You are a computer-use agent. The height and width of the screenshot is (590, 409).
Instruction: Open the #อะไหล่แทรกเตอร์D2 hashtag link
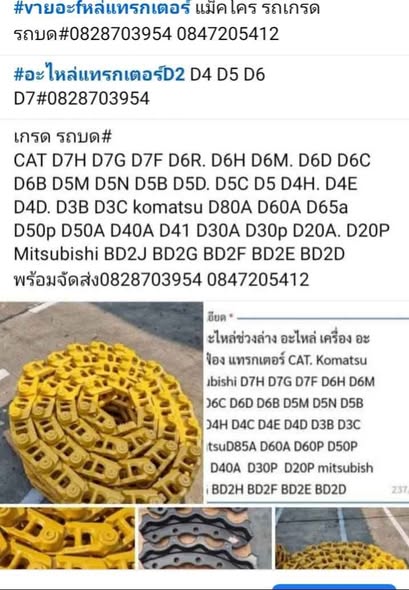(x=99, y=75)
